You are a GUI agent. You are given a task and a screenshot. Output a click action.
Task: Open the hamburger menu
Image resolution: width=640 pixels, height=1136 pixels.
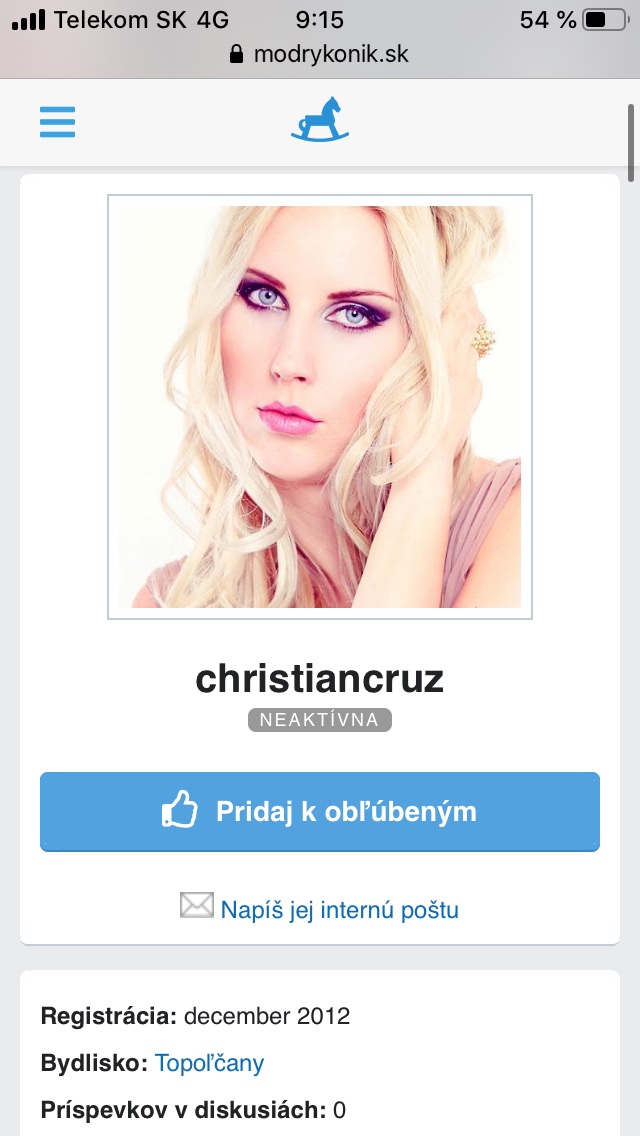point(57,122)
